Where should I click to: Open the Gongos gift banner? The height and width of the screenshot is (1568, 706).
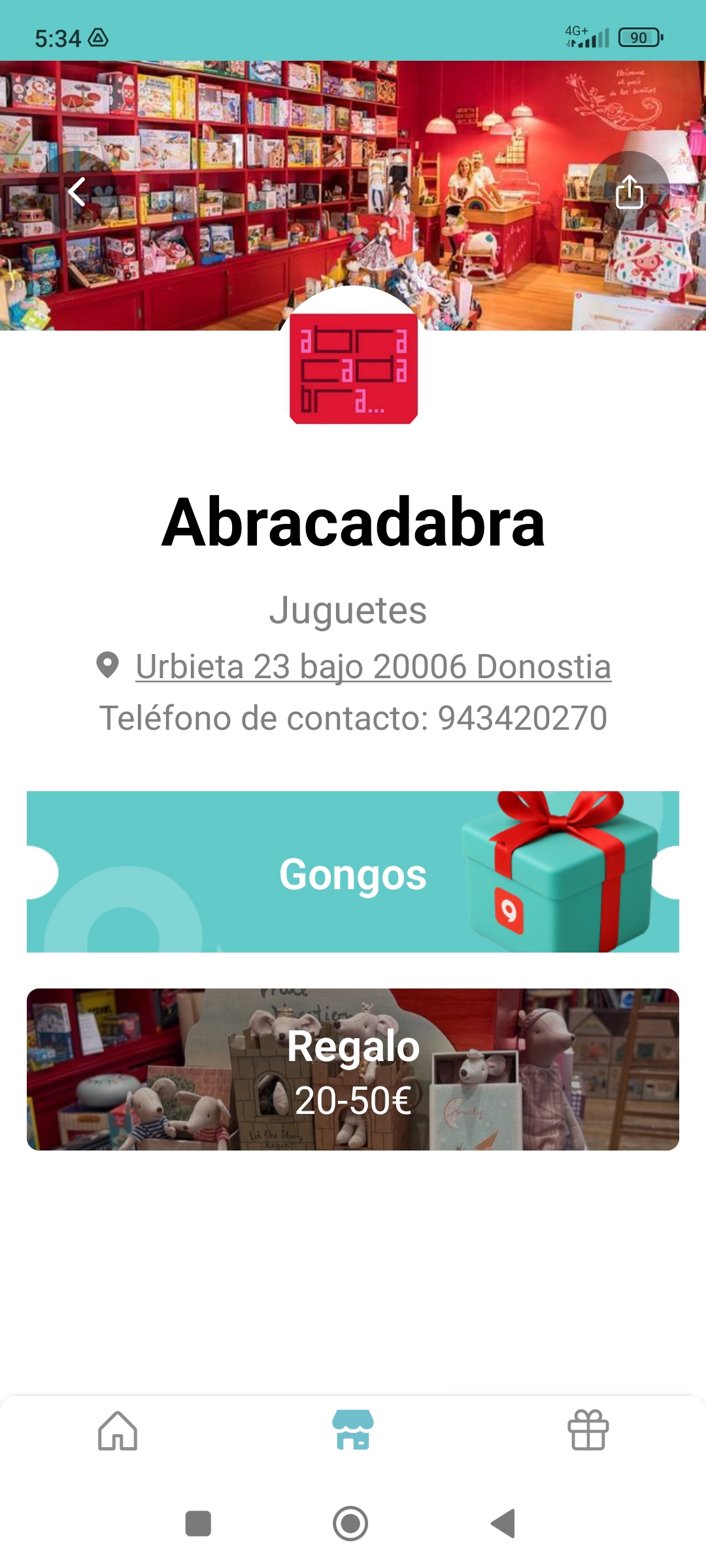pos(353,872)
